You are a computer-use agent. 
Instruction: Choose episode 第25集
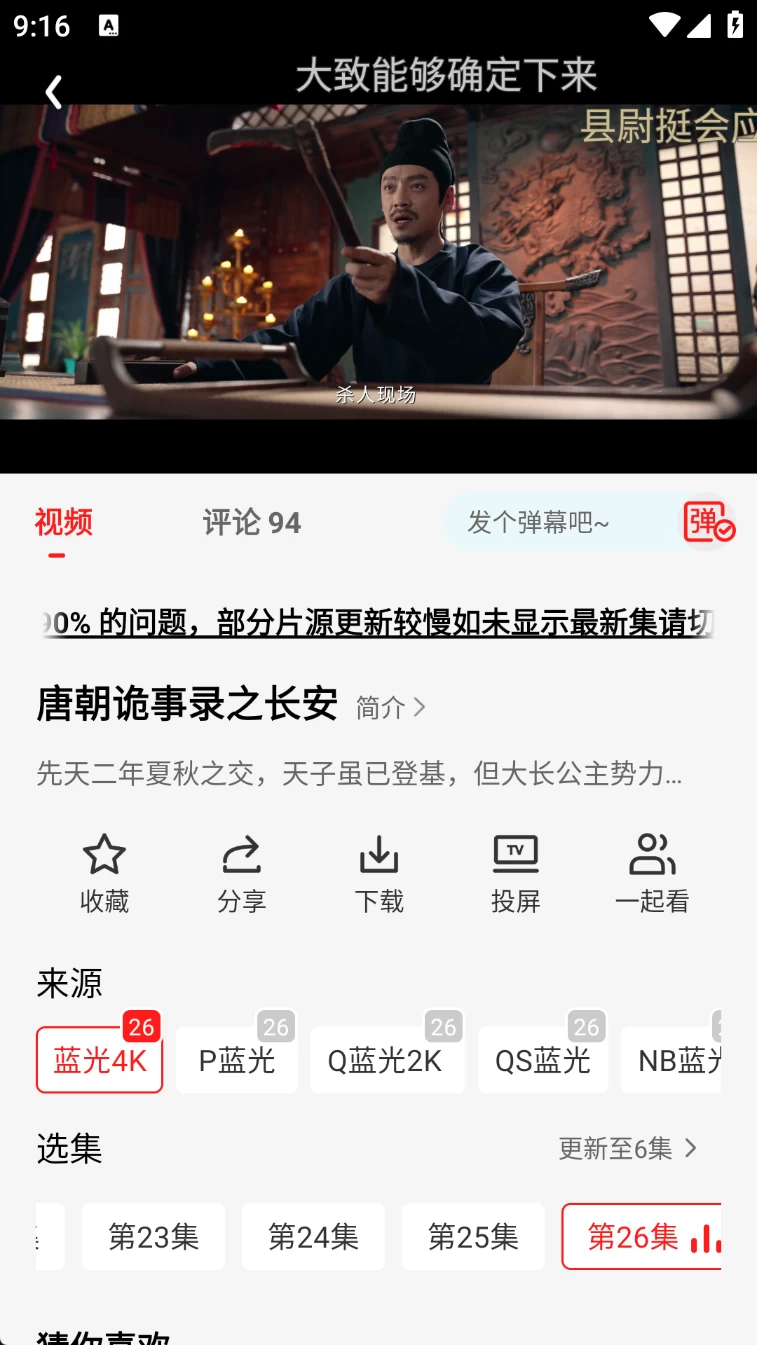pos(473,1237)
